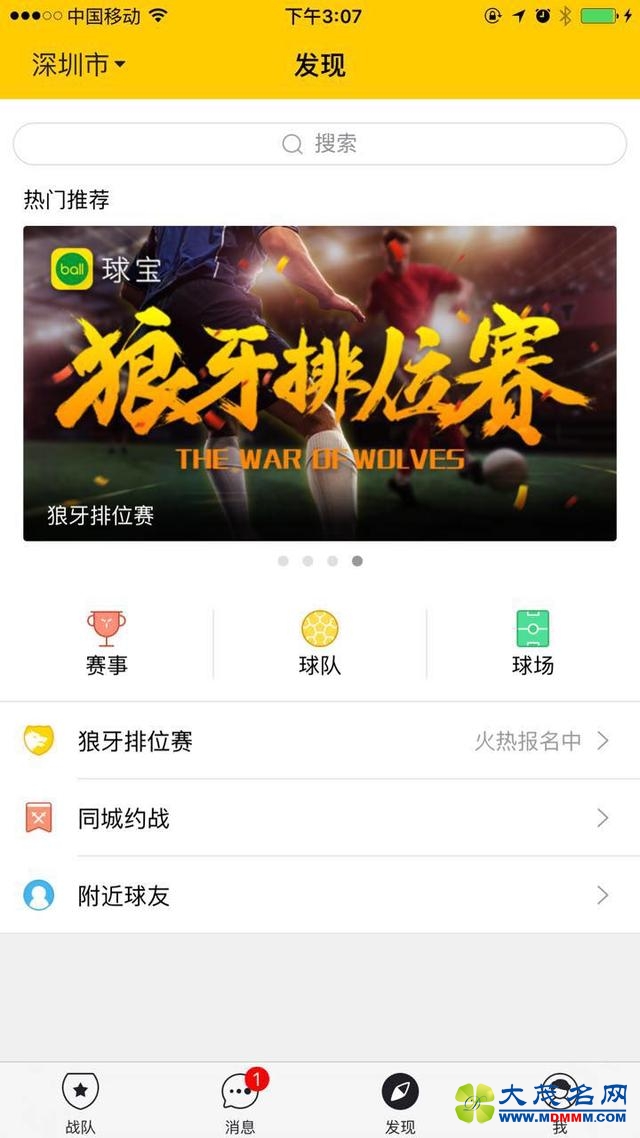Open the 球队 section
This screenshot has width=640, height=1138.
320,643
